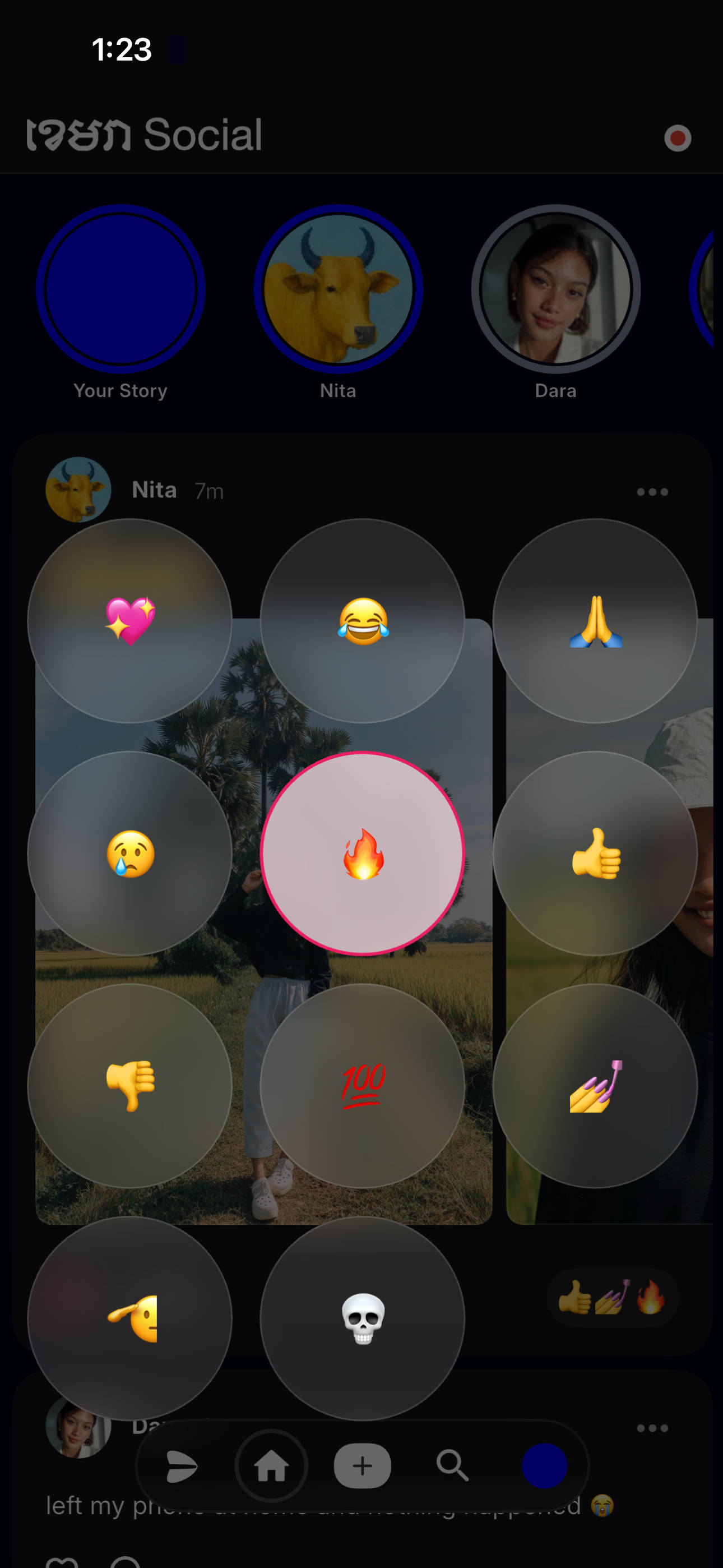Open the options menu on Nita's post
The width and height of the screenshot is (723, 1568).
653,492
